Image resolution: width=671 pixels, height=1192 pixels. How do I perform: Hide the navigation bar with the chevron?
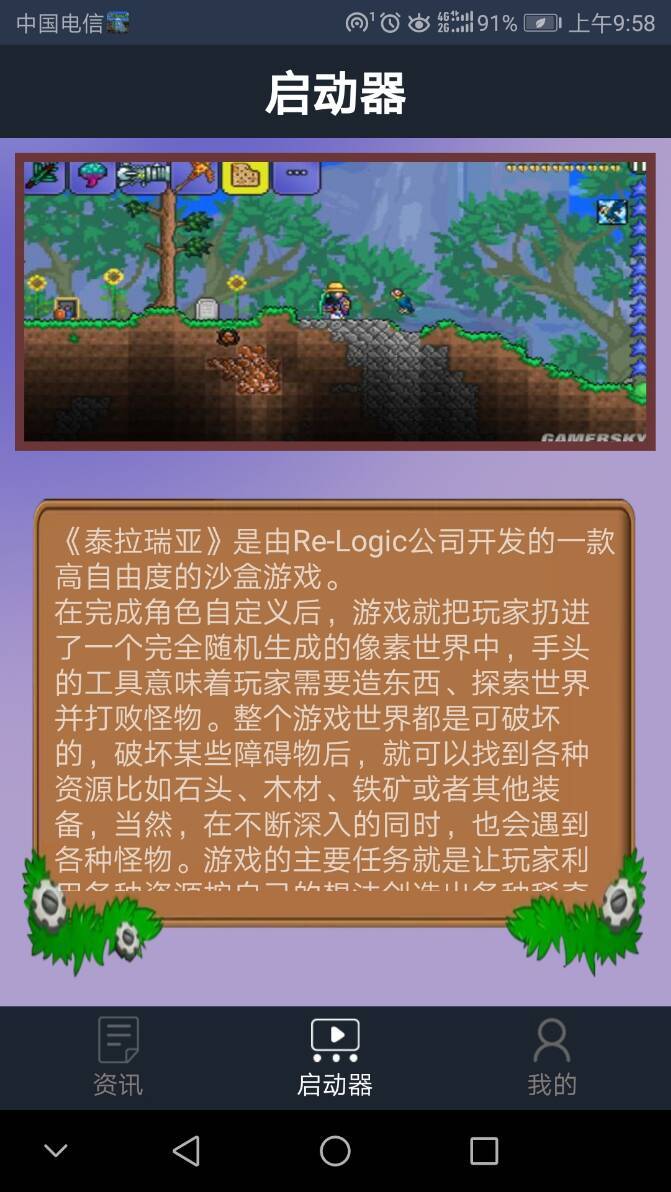56,1151
